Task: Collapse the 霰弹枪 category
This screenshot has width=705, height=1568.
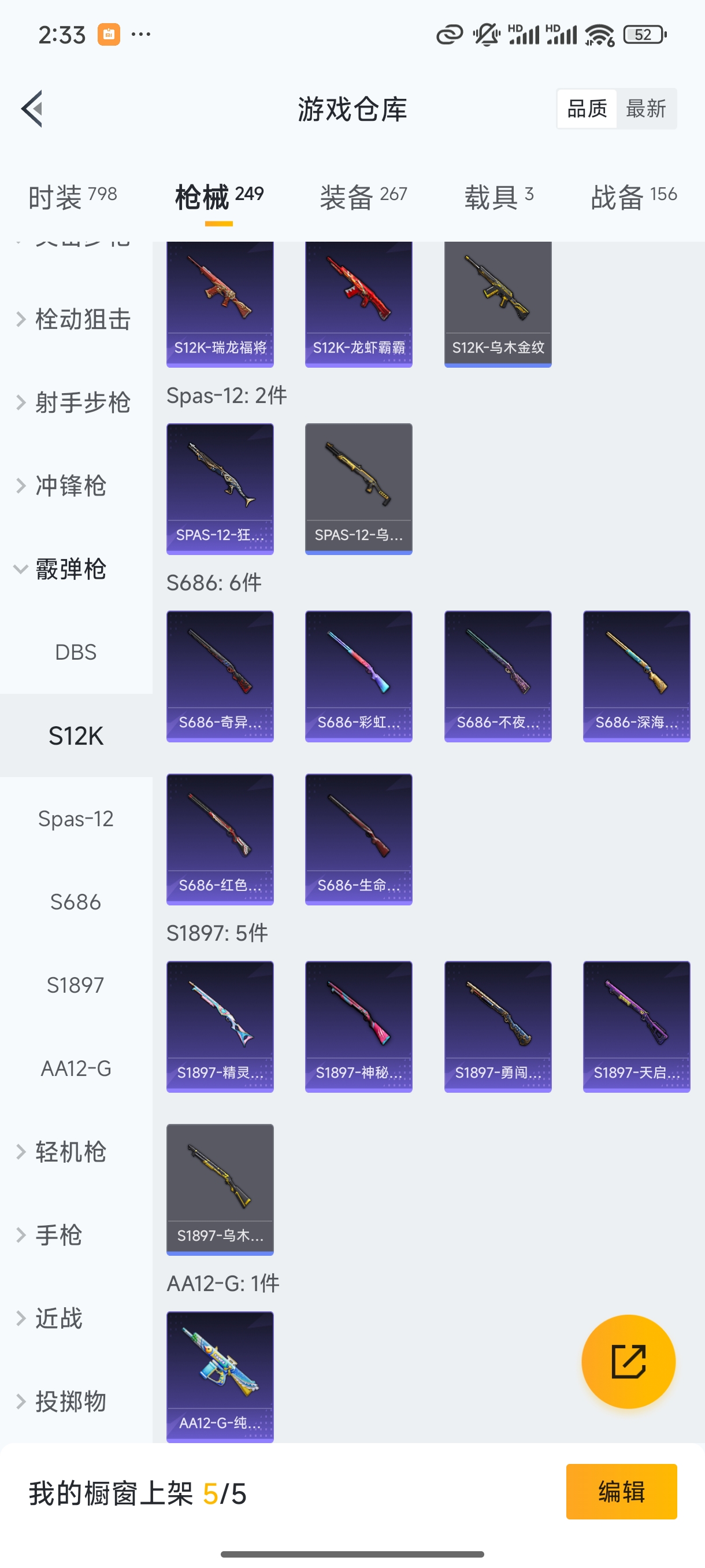Action: pyautogui.click(x=70, y=569)
